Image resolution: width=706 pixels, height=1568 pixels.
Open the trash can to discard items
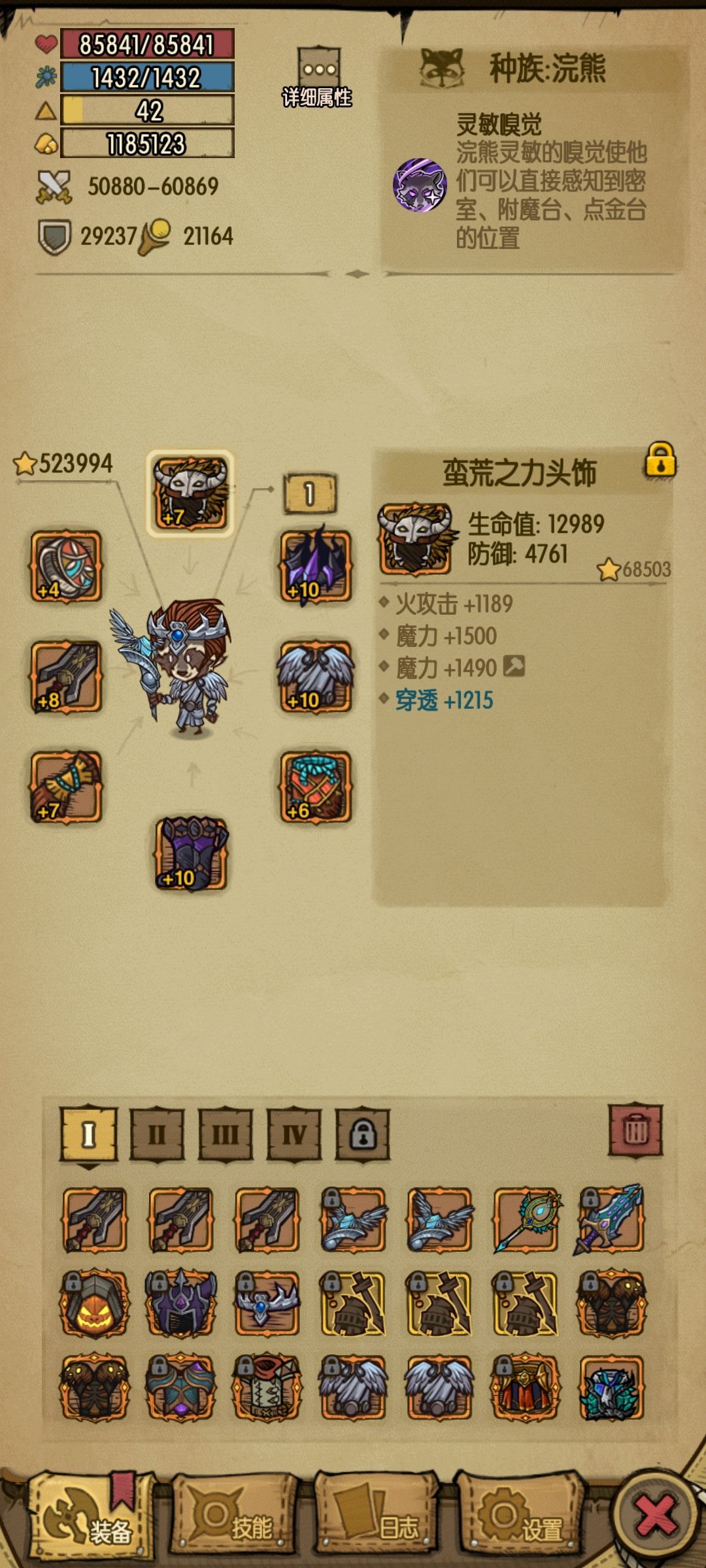(635, 1130)
